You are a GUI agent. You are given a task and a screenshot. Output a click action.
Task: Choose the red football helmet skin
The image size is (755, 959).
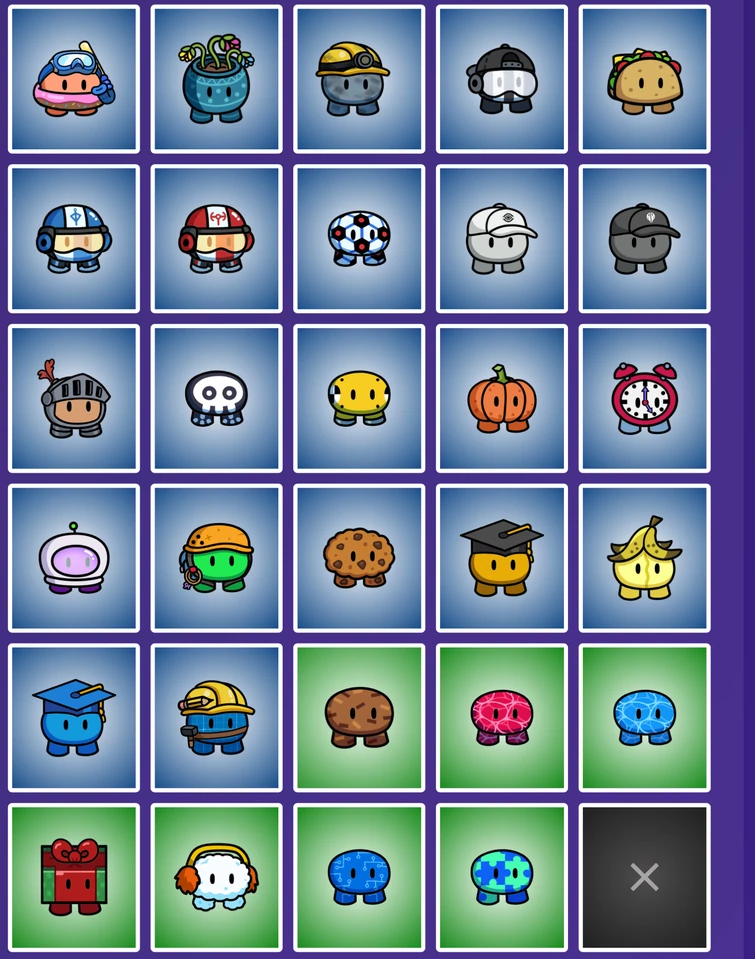click(x=216, y=239)
